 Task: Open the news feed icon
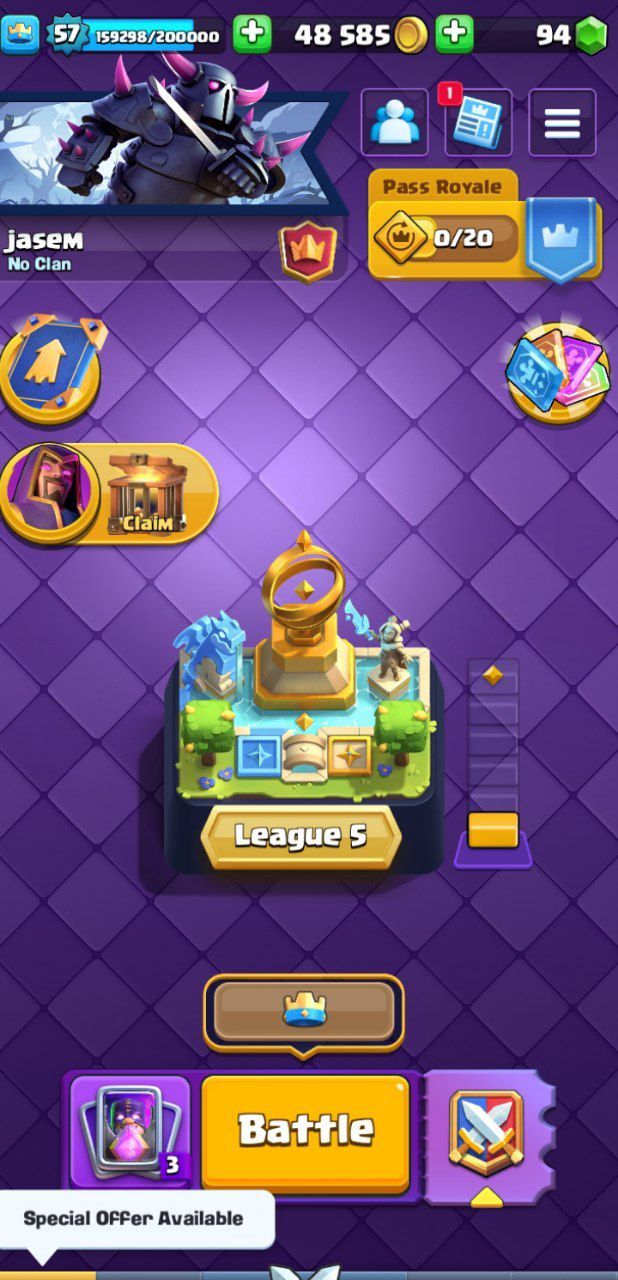coord(478,123)
